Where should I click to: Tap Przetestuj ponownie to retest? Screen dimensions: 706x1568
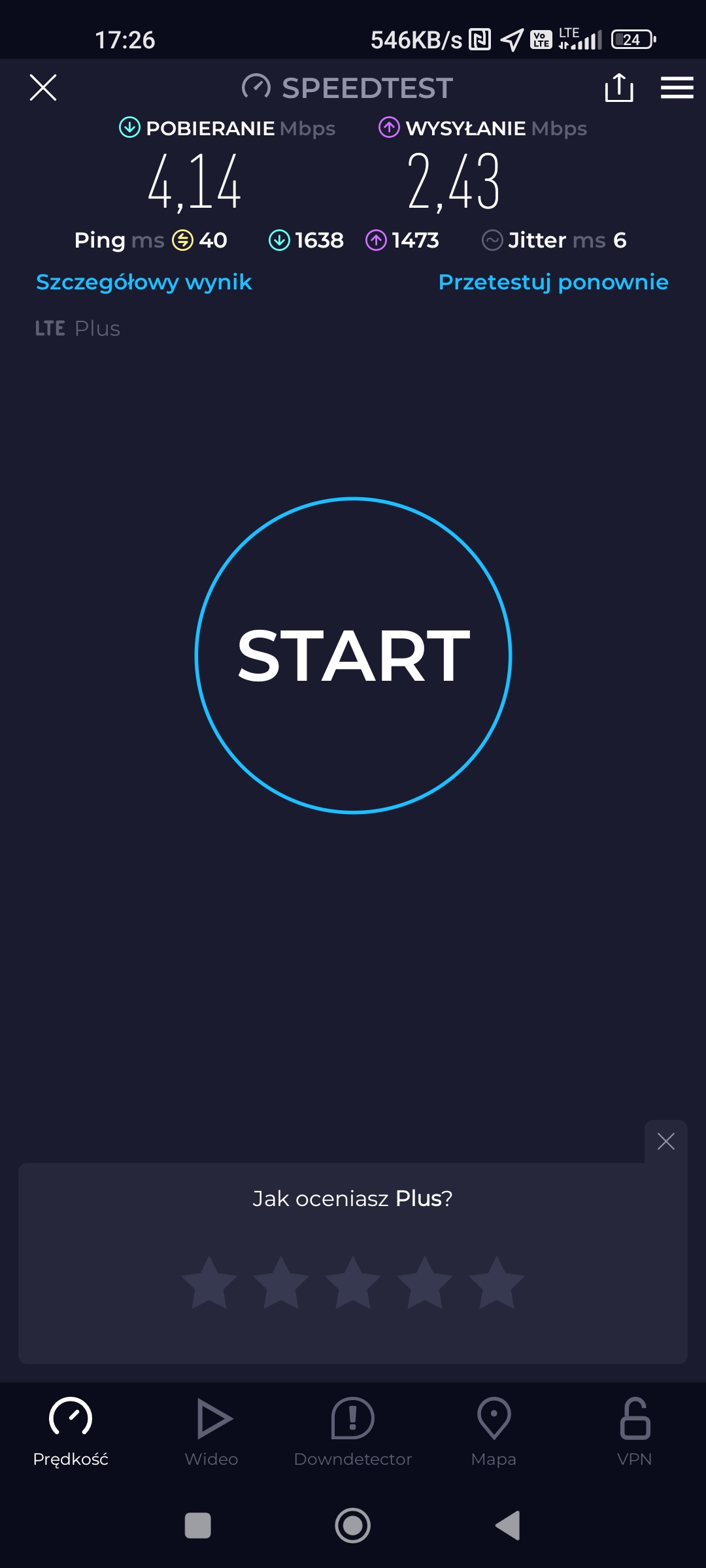click(553, 282)
